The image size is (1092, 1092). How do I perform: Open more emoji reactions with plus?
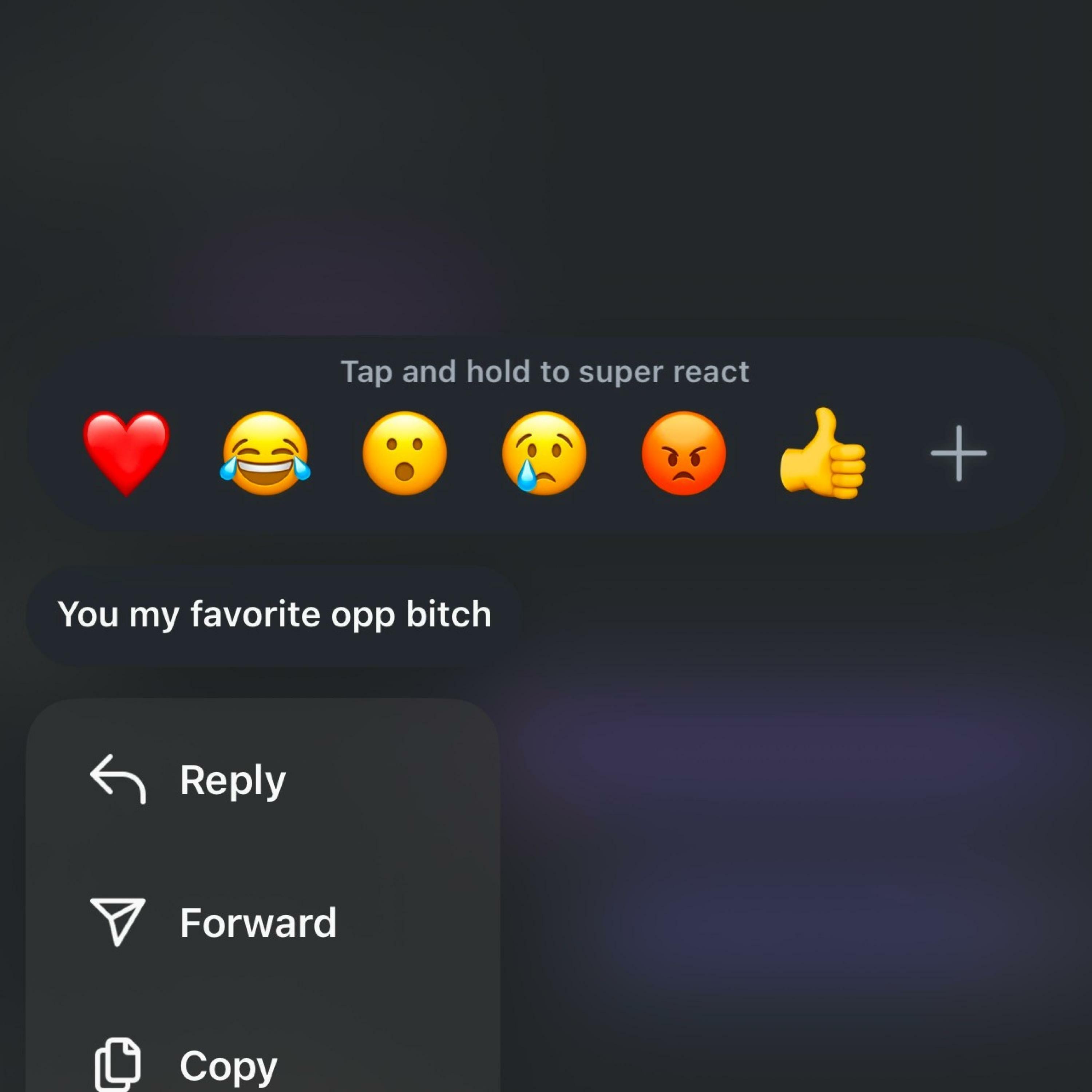959,453
